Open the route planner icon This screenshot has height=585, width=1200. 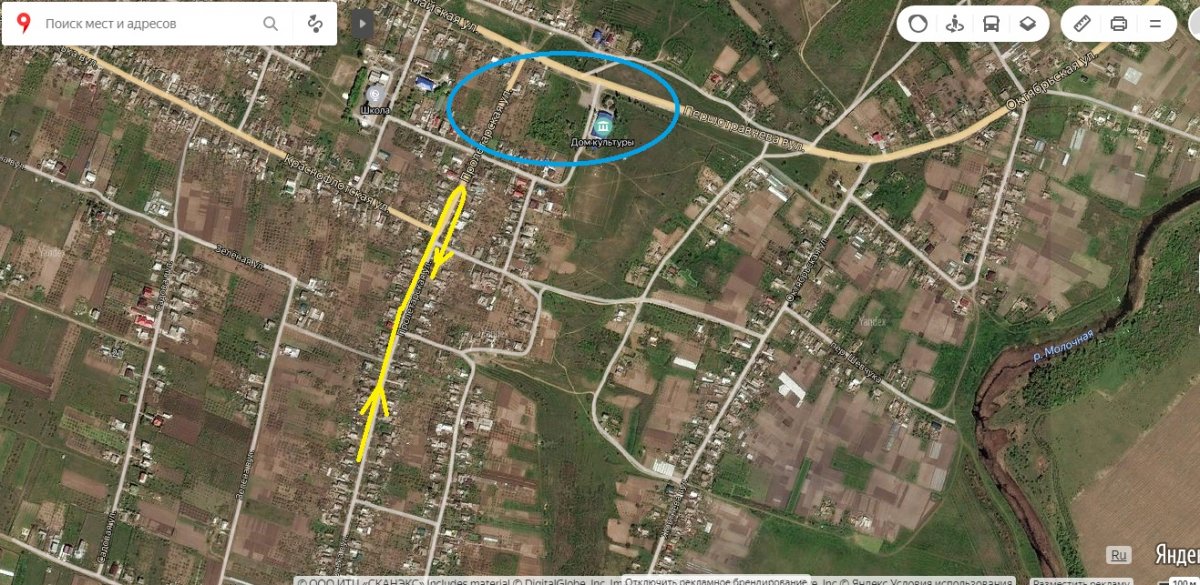coord(316,23)
